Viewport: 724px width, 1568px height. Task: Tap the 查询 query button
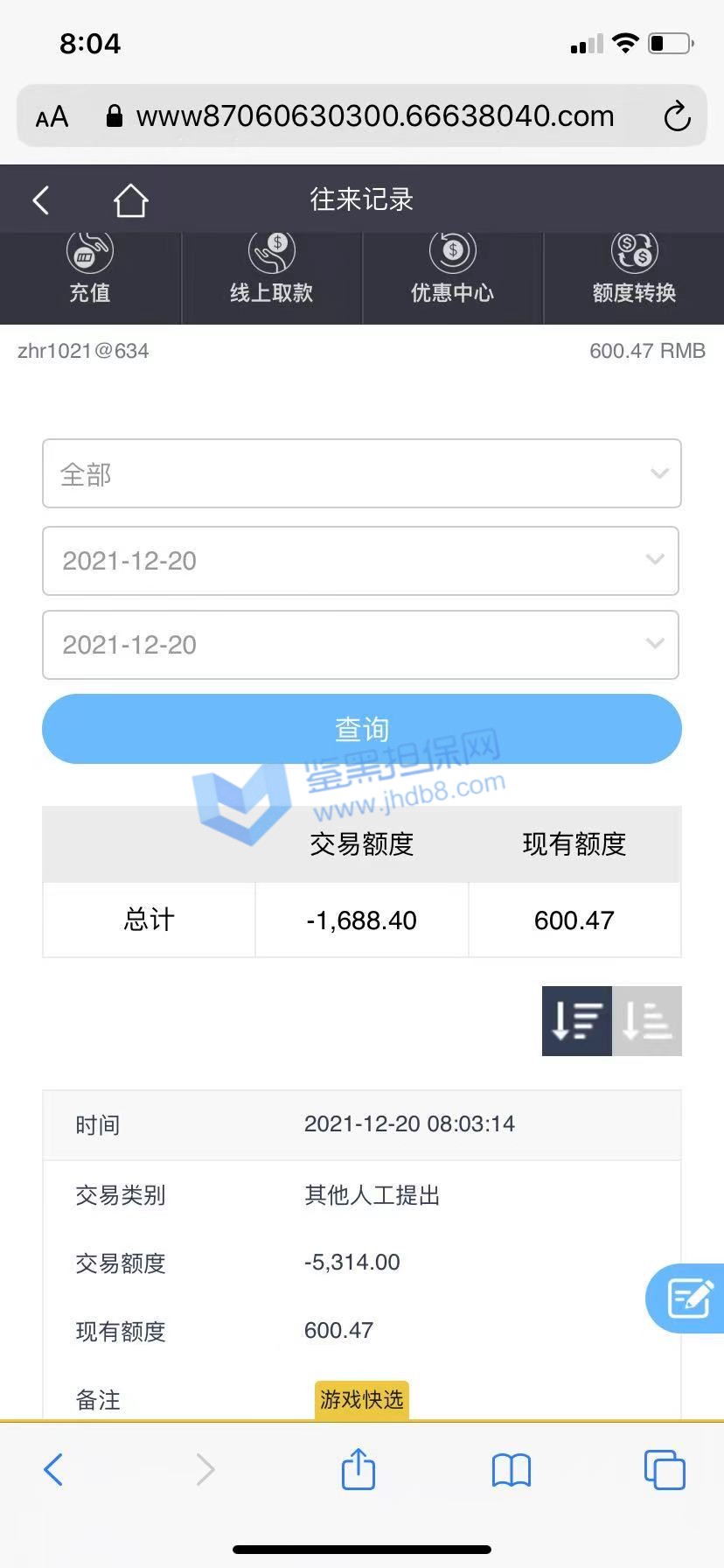pyautogui.click(x=361, y=729)
